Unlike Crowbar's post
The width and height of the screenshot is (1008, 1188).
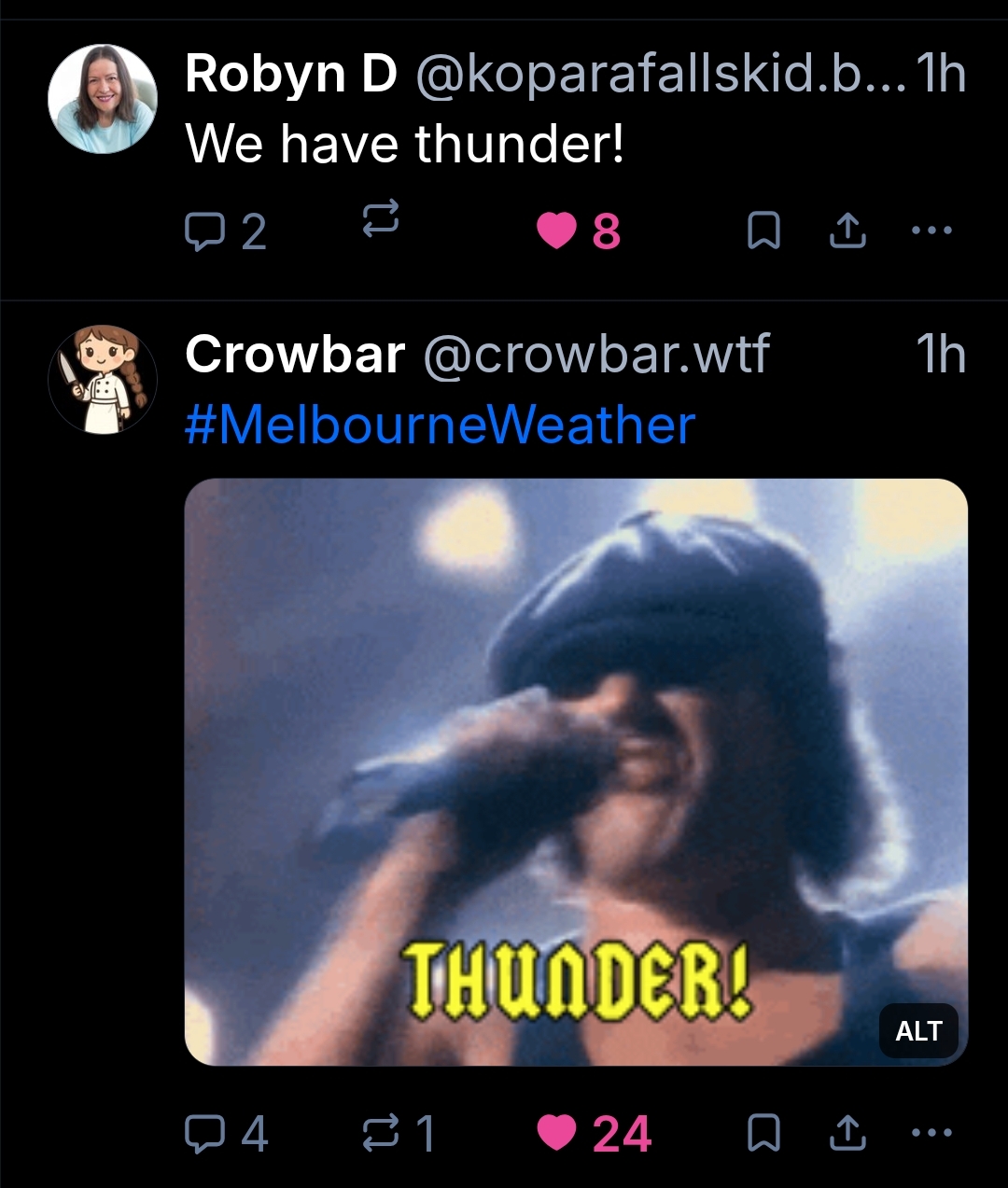[557, 1134]
